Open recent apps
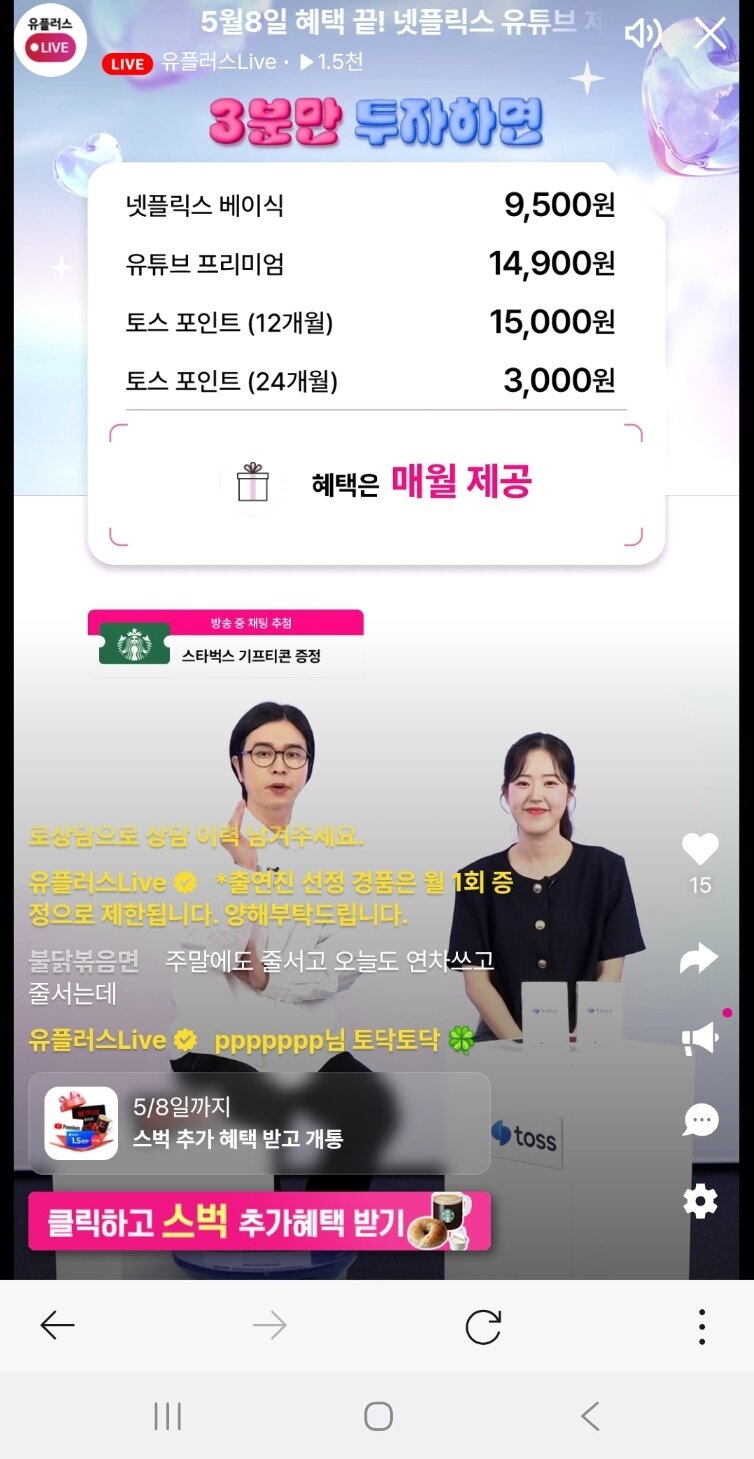 (x=168, y=1415)
